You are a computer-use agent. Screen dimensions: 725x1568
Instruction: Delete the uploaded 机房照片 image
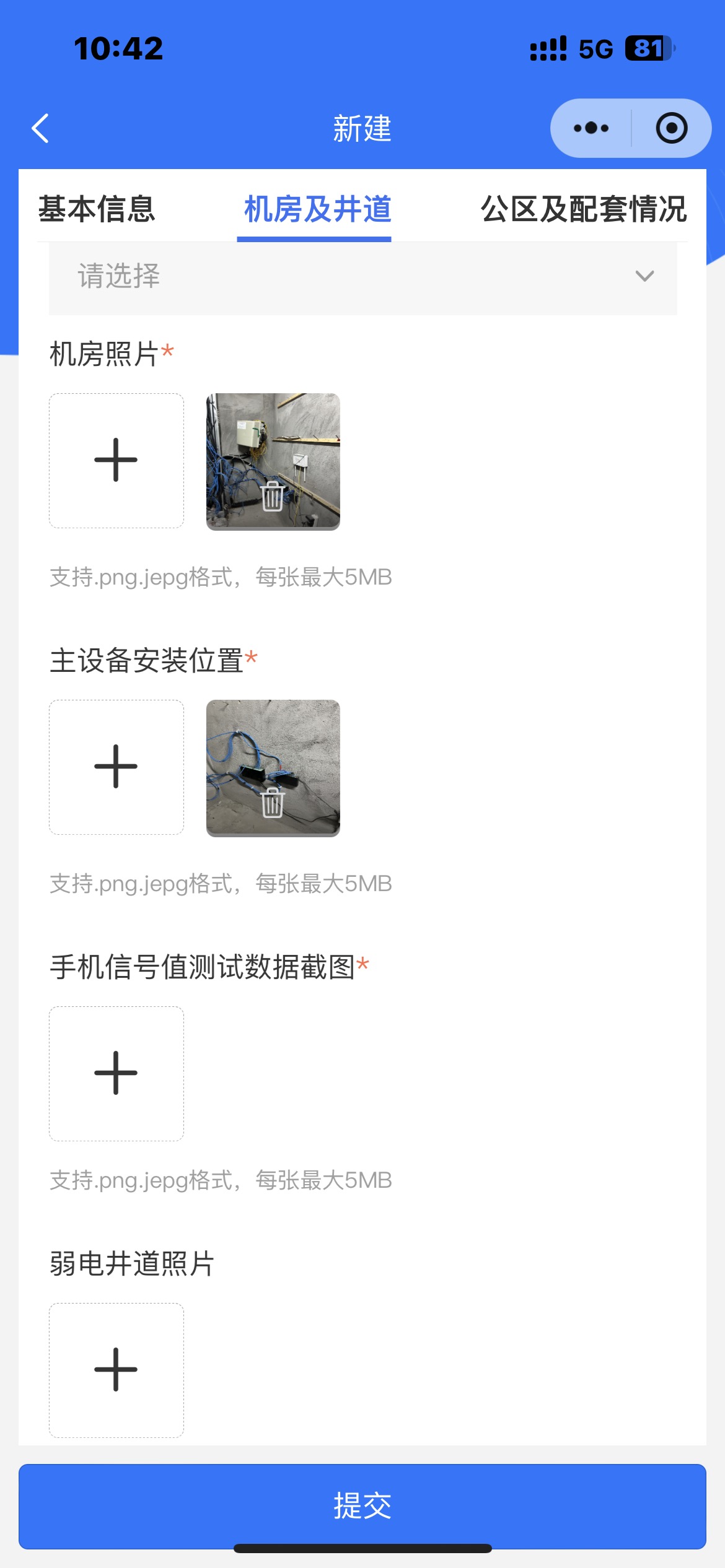click(273, 497)
